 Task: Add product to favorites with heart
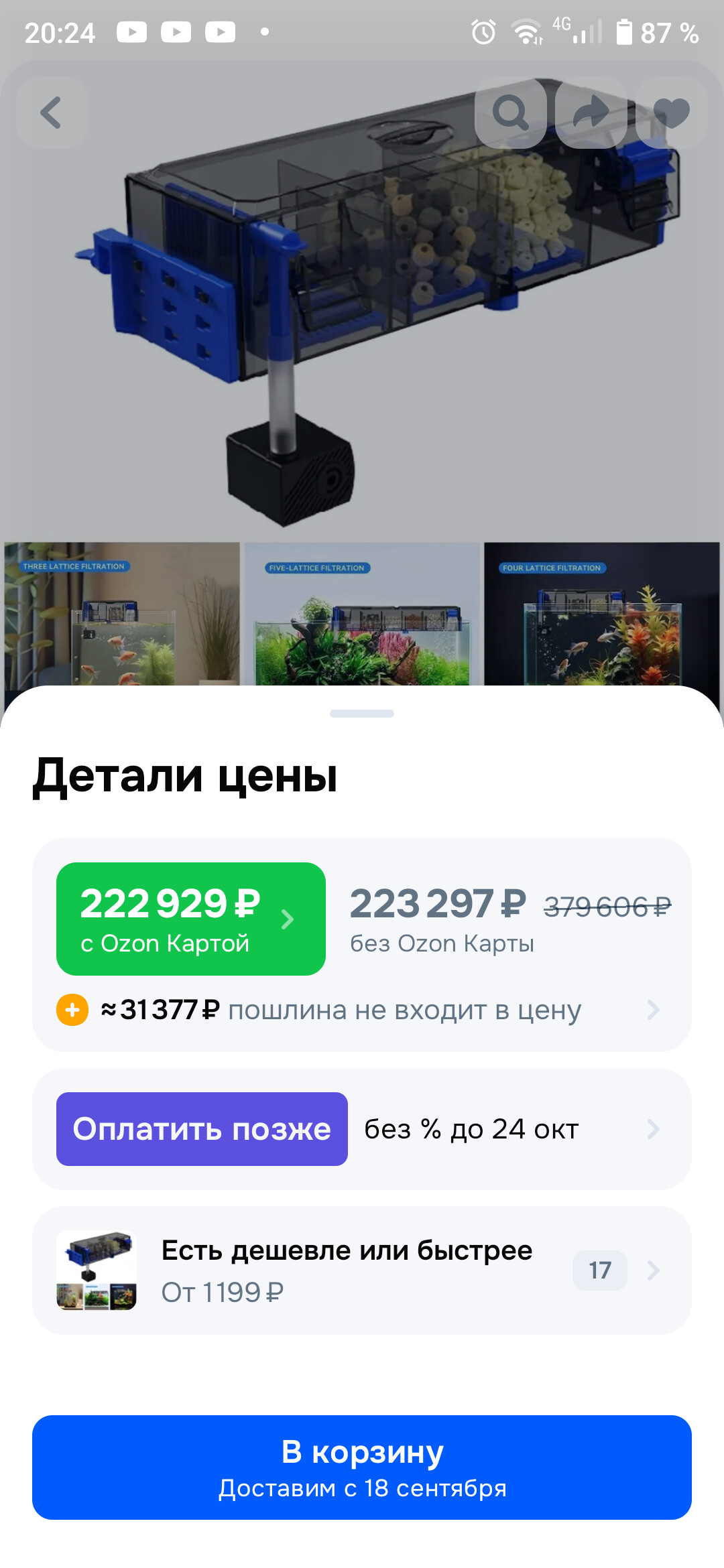click(x=671, y=113)
